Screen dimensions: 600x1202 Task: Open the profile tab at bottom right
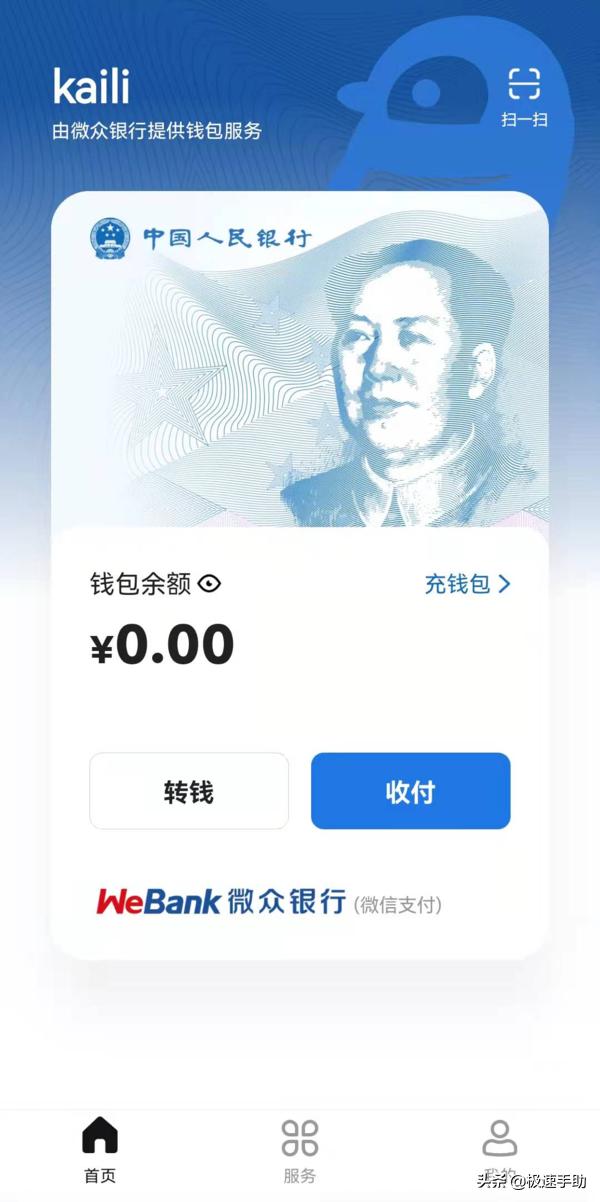tap(499, 1147)
